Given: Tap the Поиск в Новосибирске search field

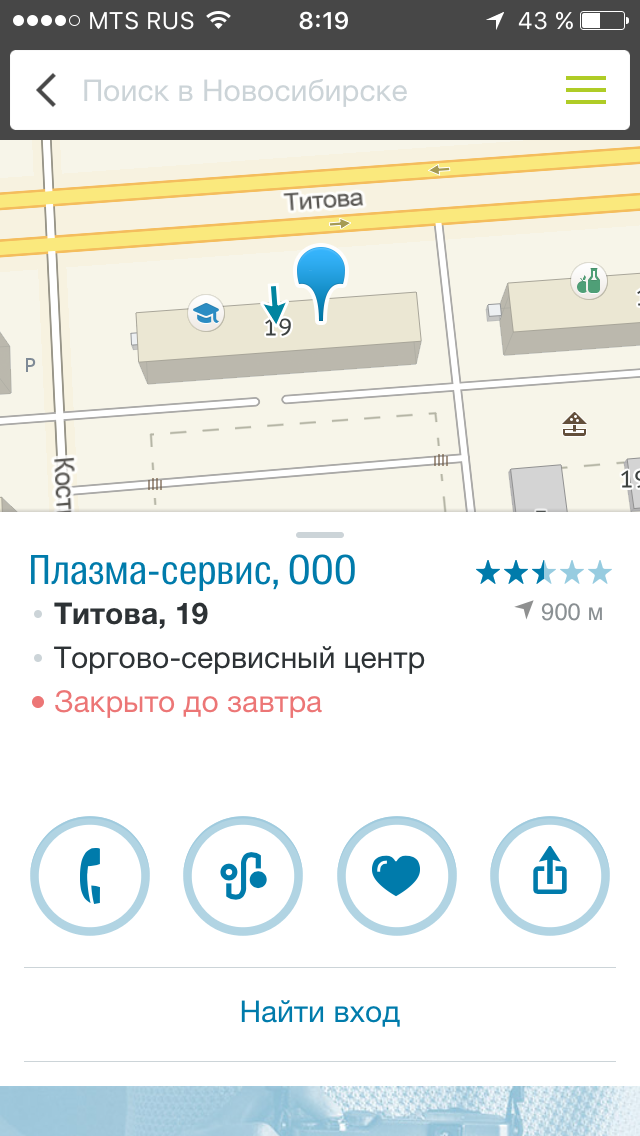Looking at the screenshot, I should 300,92.
